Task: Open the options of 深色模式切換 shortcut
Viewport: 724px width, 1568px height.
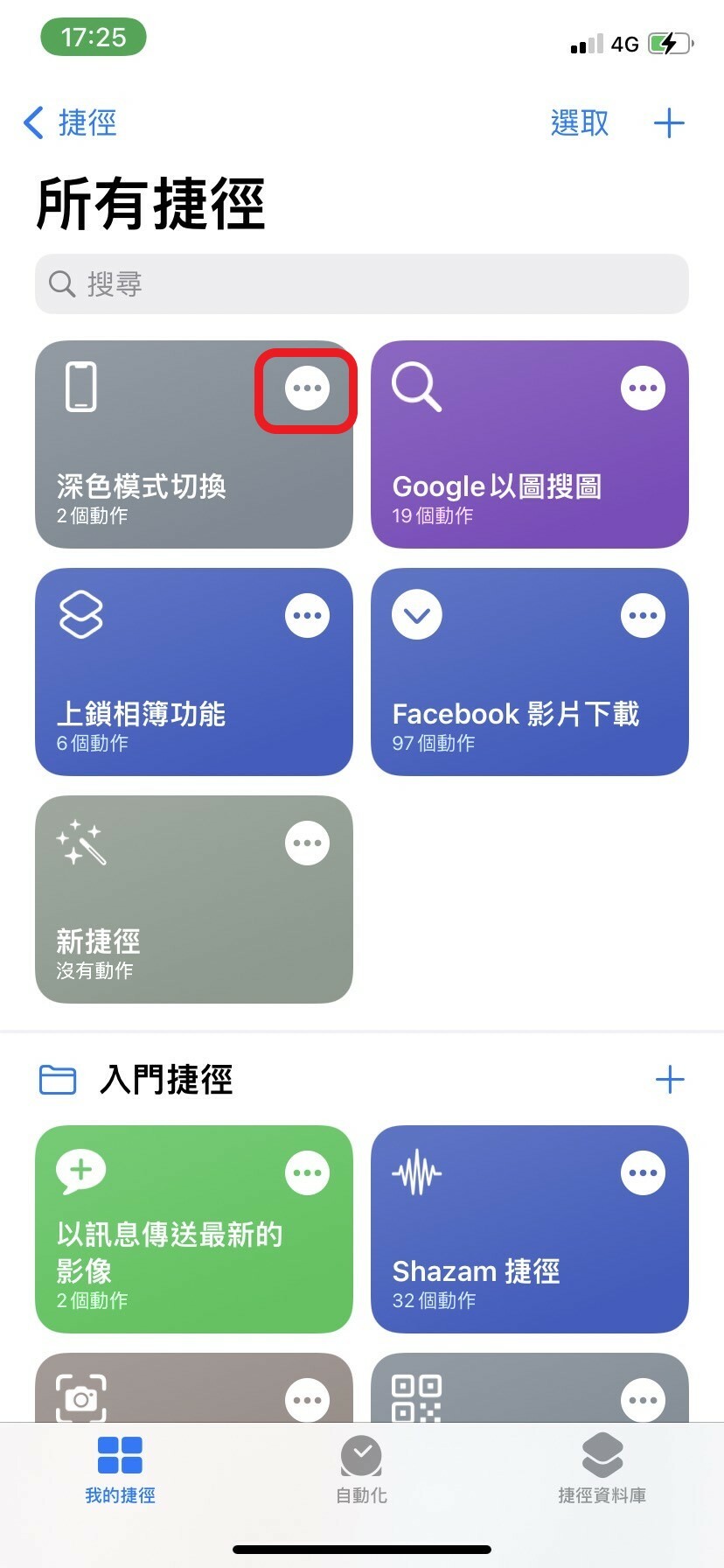Action: 307,388
